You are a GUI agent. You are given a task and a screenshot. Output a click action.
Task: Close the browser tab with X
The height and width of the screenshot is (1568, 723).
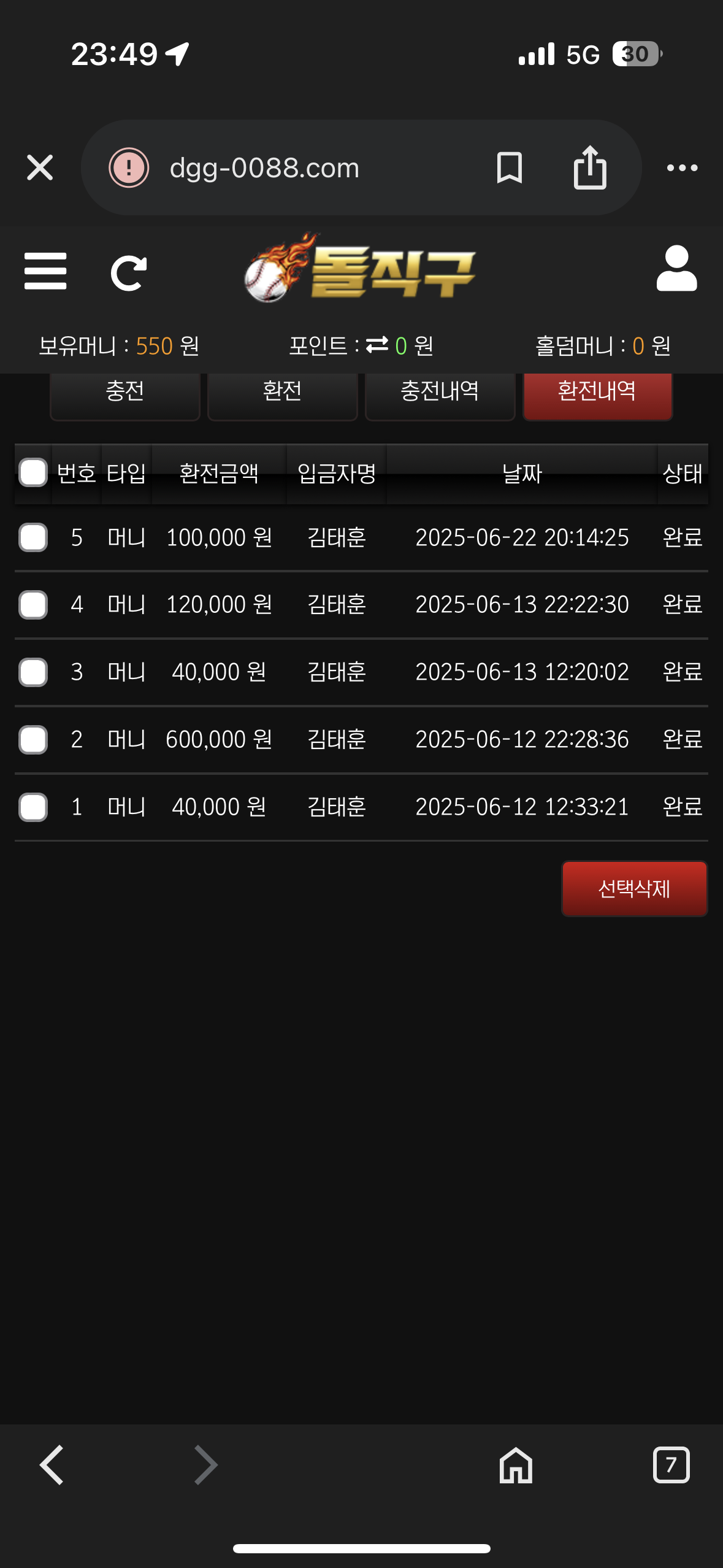click(40, 167)
